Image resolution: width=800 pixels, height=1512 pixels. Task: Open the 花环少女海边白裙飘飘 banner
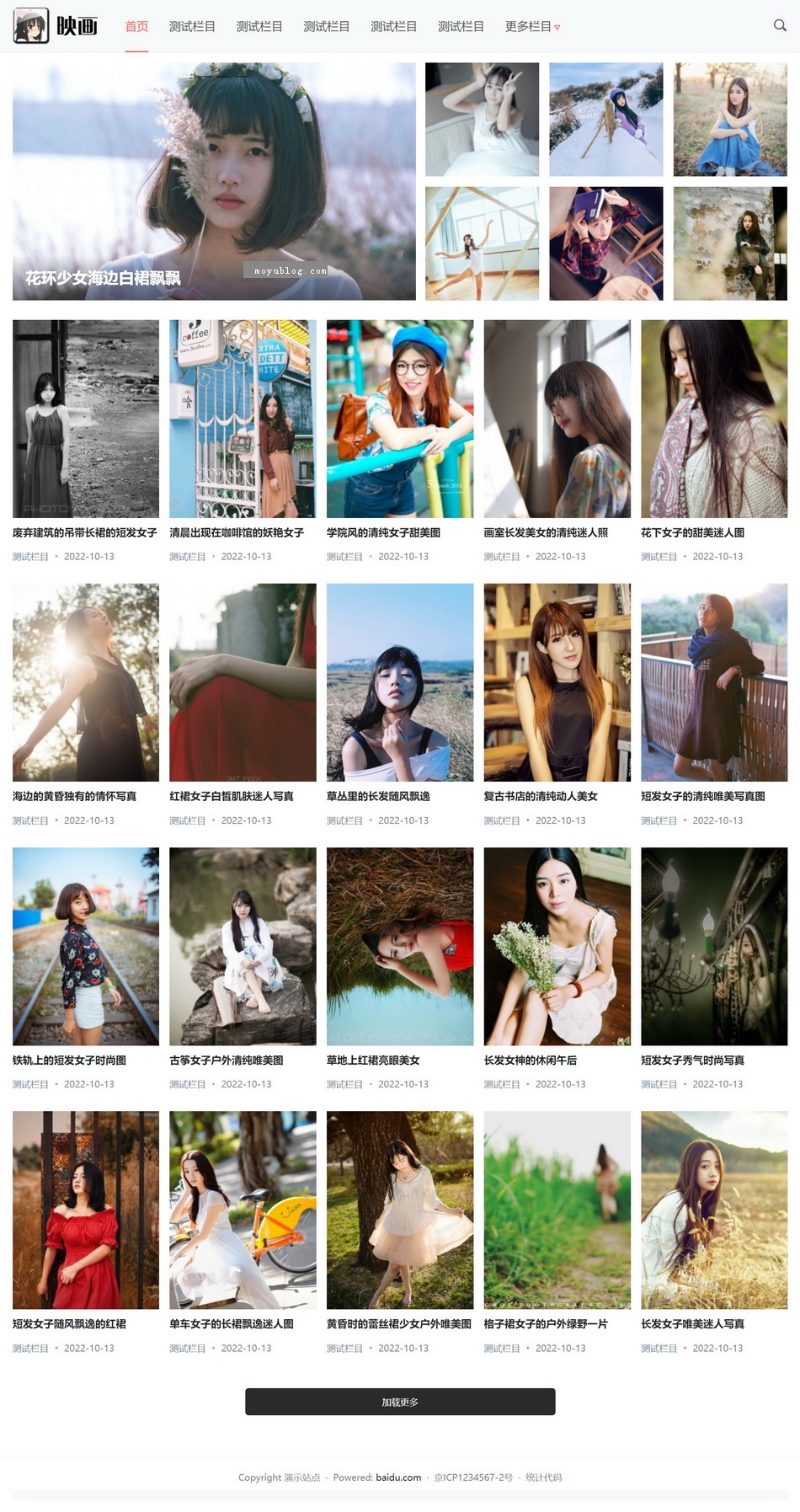[x=214, y=181]
